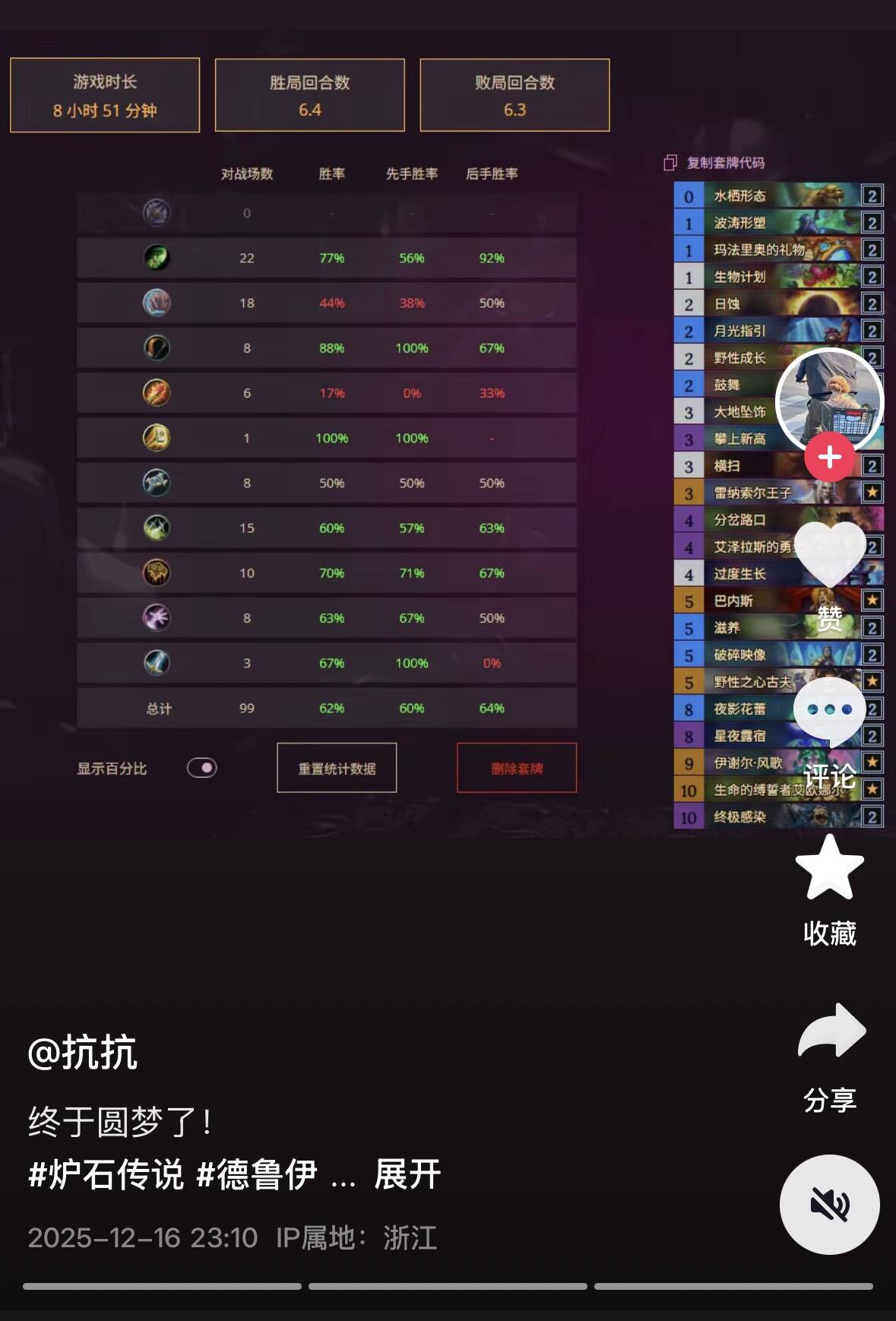Expand the full caption with 展开
Screen dimensions: 896x1321
click(407, 1175)
